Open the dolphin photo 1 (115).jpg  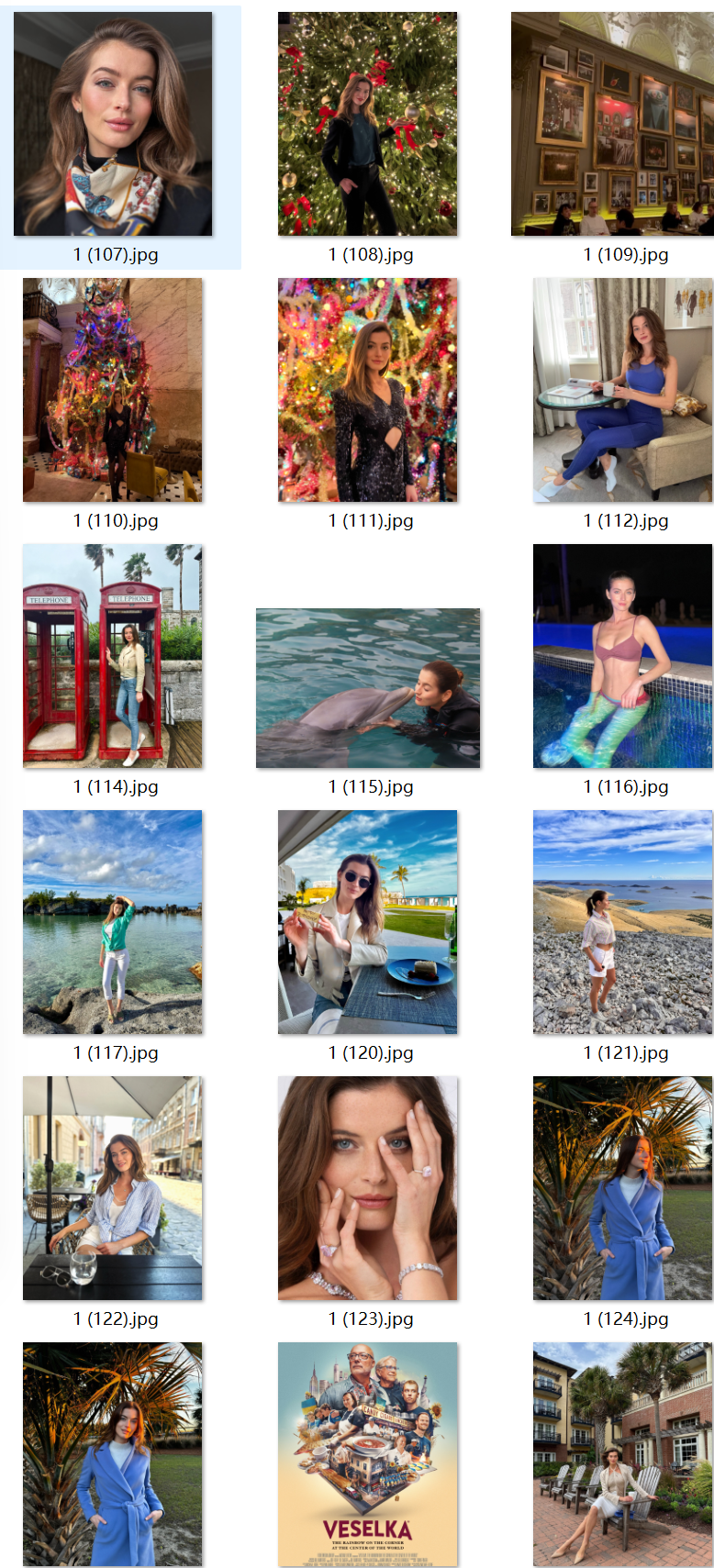tap(367, 688)
